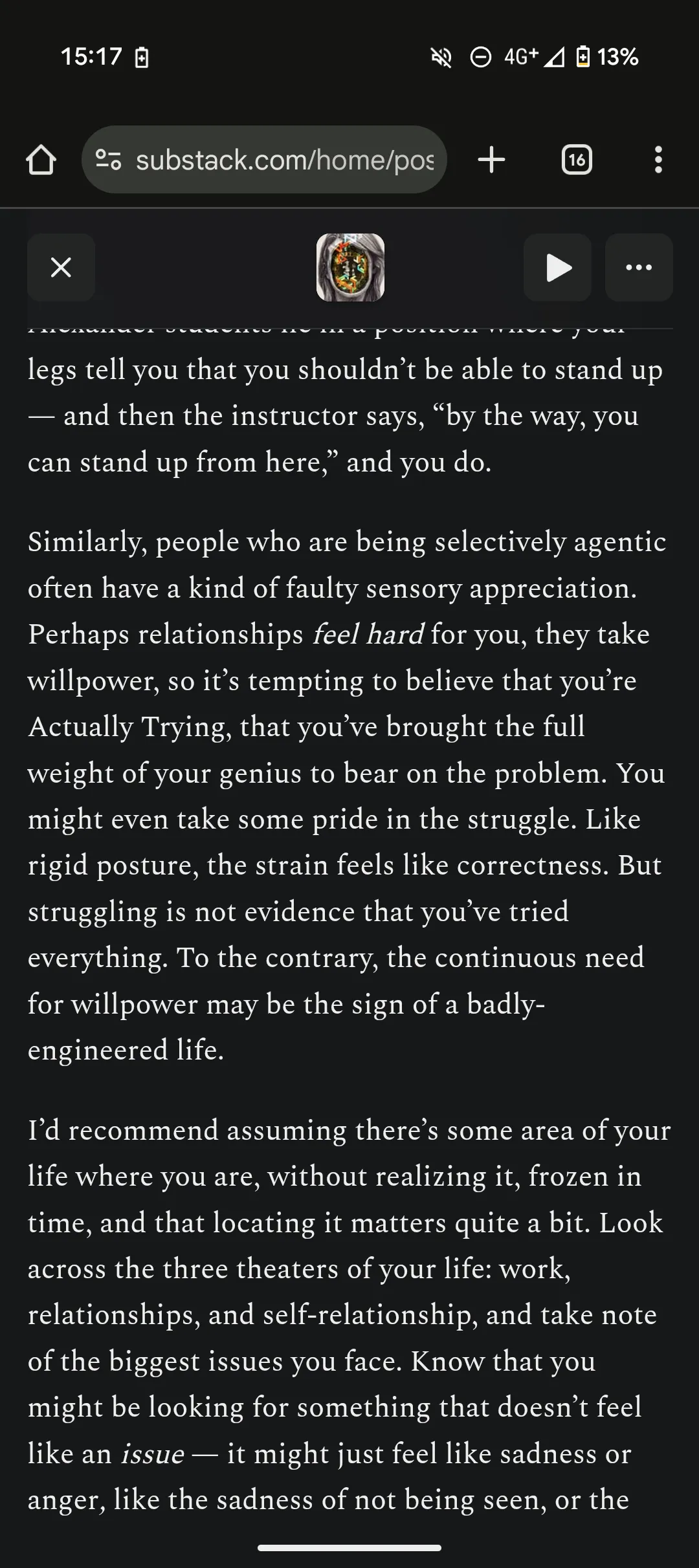This screenshot has width=699, height=1568.
Task: Open the post's three-dot options
Action: point(639,267)
